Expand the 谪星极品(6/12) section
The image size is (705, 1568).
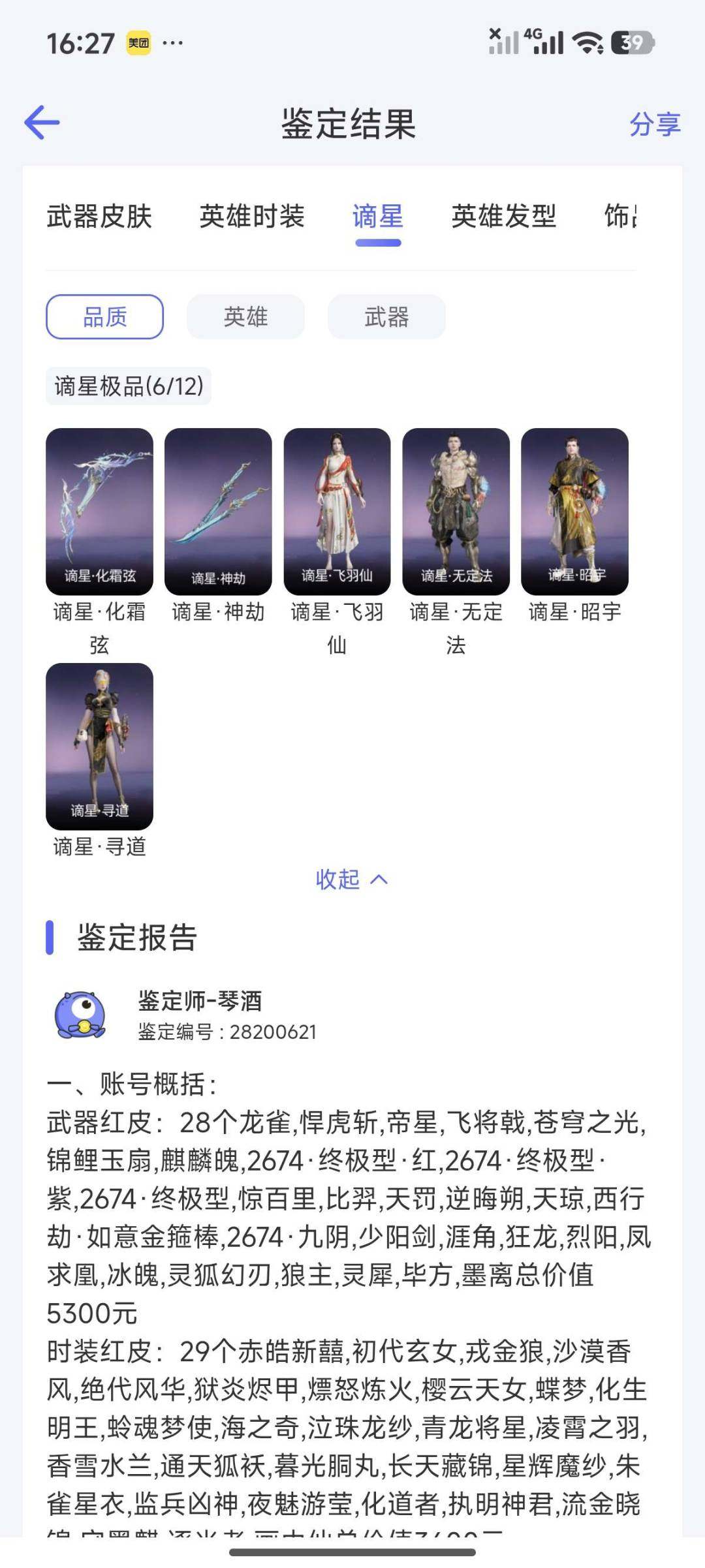128,388
